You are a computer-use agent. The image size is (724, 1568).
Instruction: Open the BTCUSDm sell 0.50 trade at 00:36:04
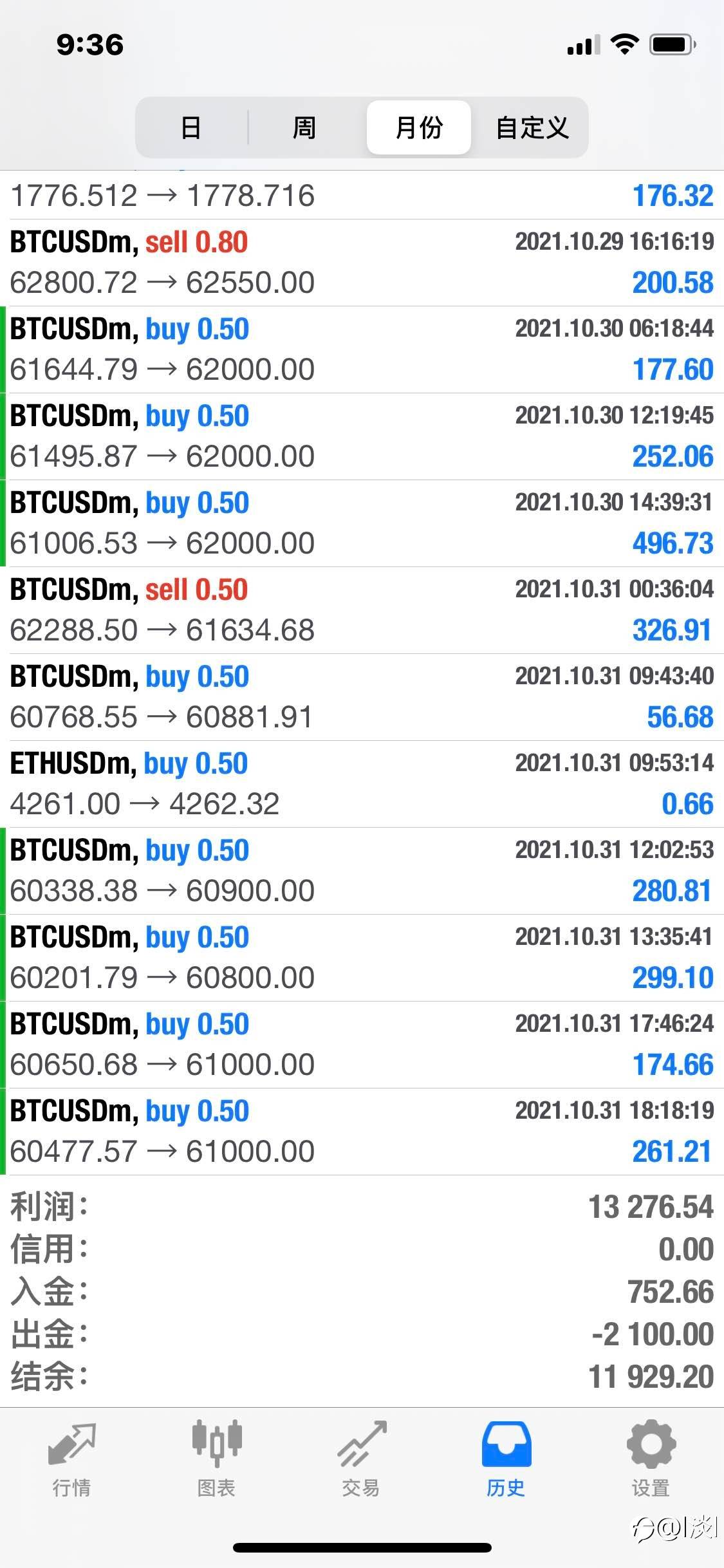[362, 610]
